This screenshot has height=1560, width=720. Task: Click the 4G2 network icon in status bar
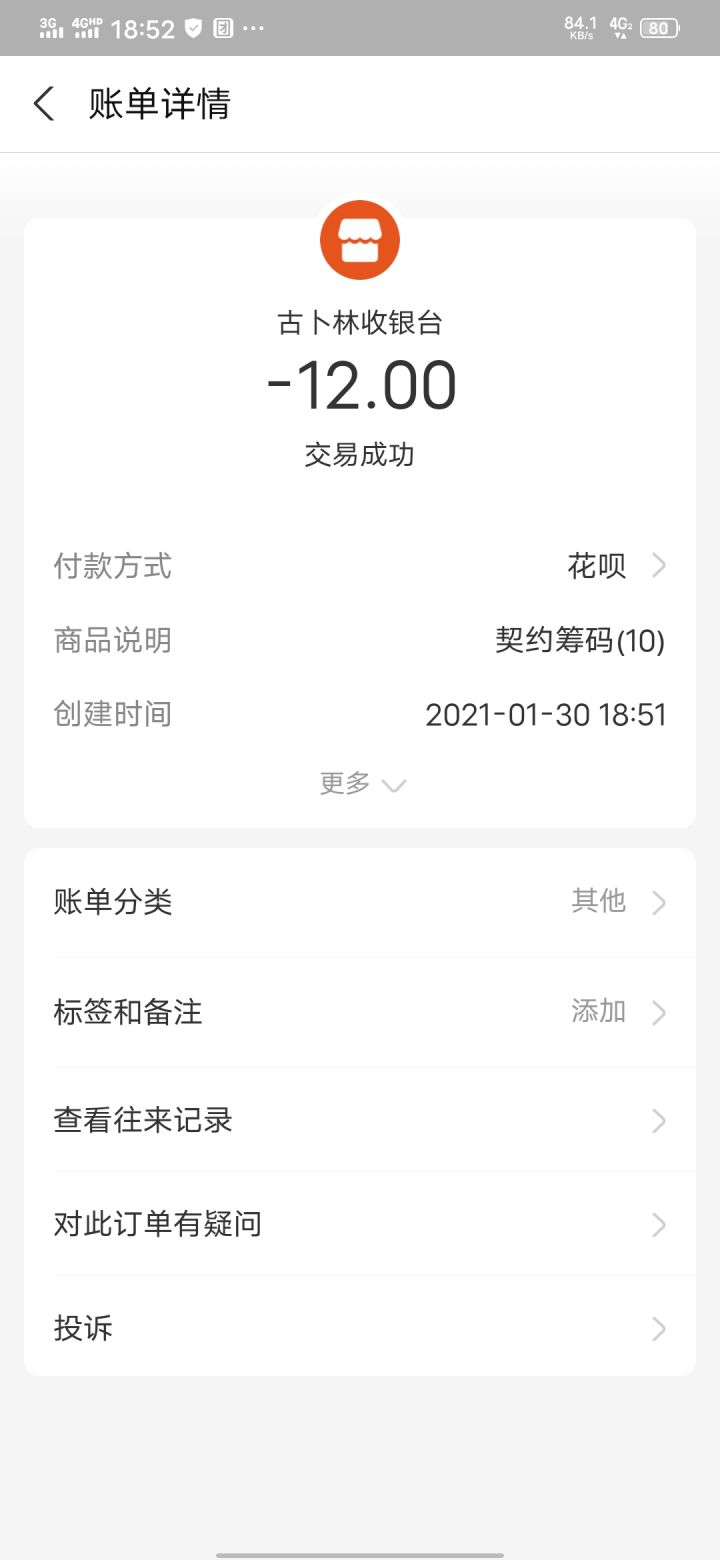coord(622,28)
